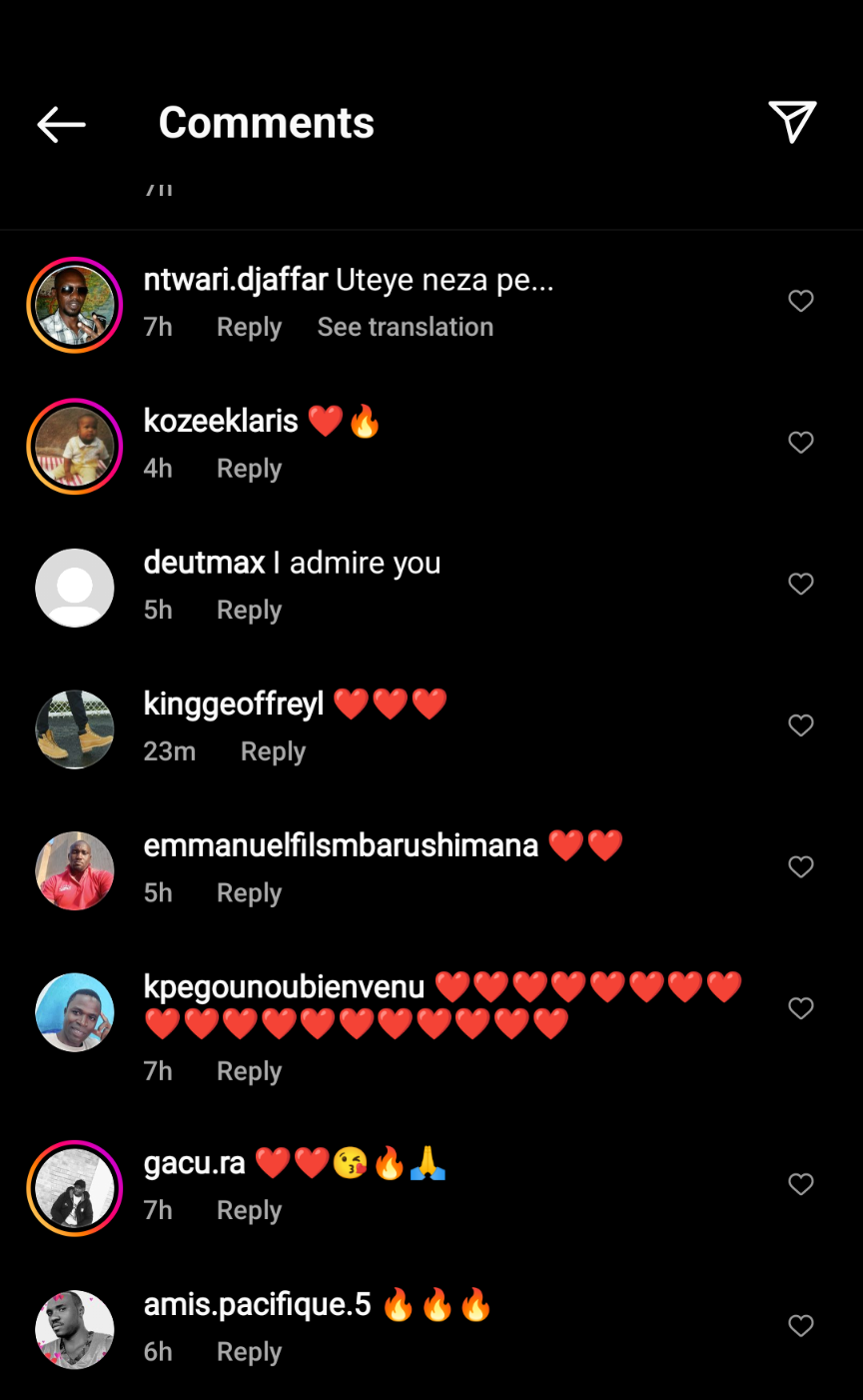
Task: View gacu.ra's story from avatar
Action: pos(75,1188)
